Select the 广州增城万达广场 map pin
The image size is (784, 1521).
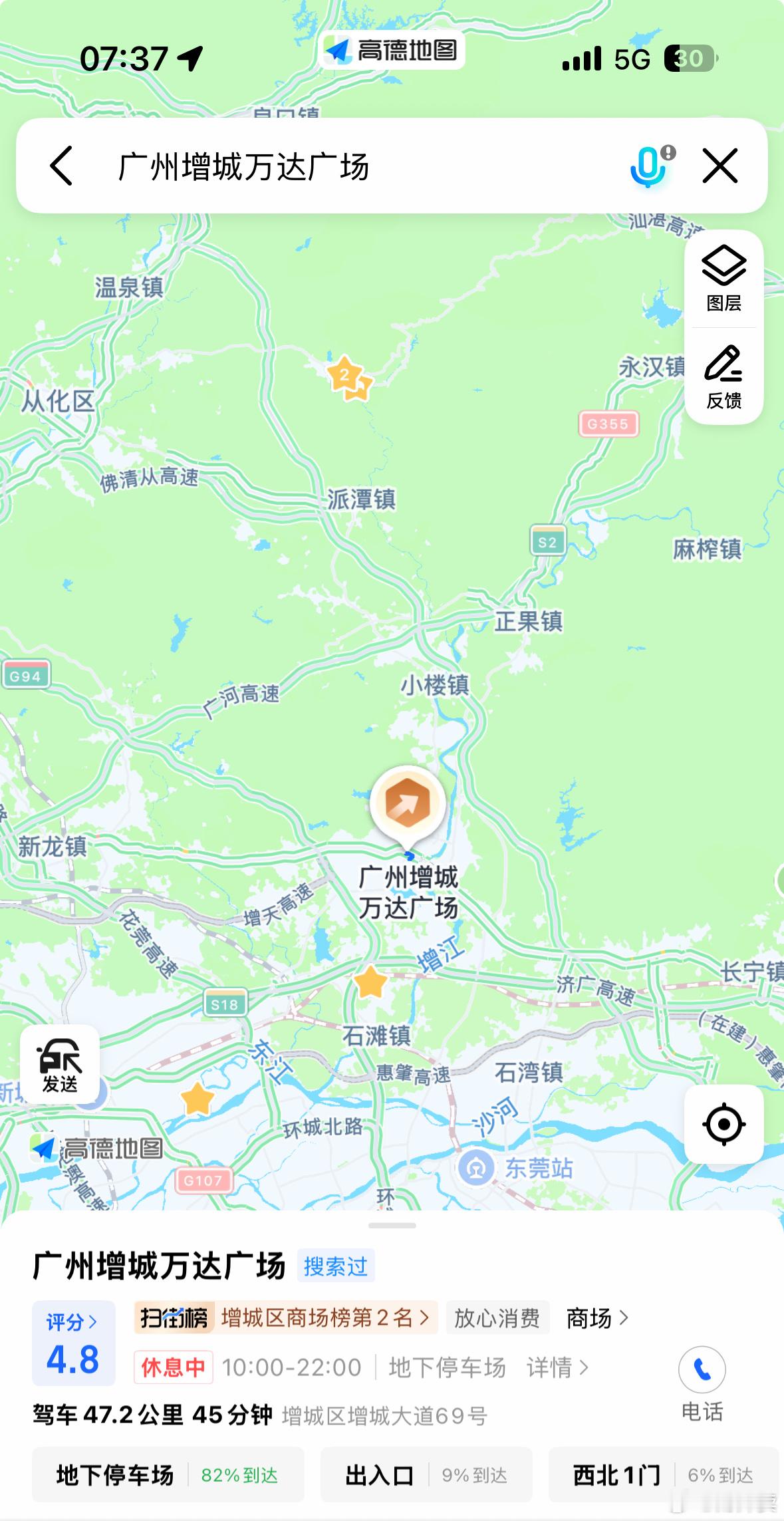[408, 805]
